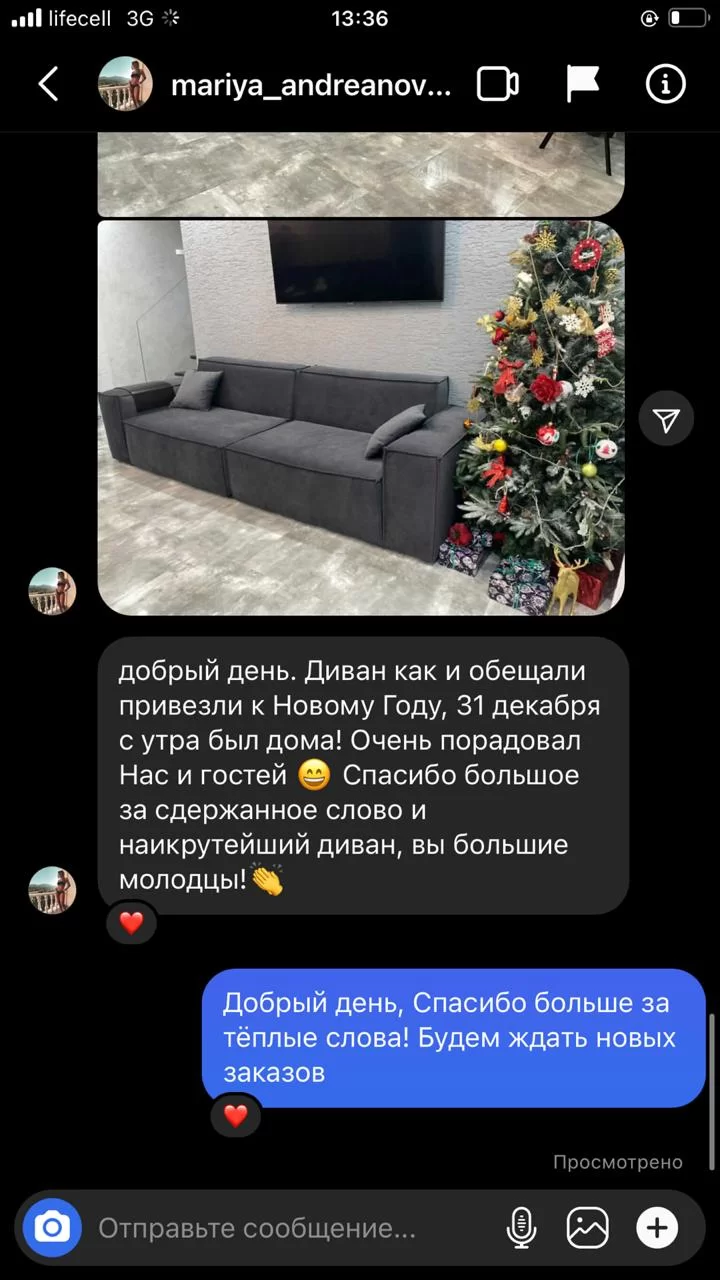Open more attachment options with plus
This screenshot has width=720, height=1280.
tap(657, 1227)
